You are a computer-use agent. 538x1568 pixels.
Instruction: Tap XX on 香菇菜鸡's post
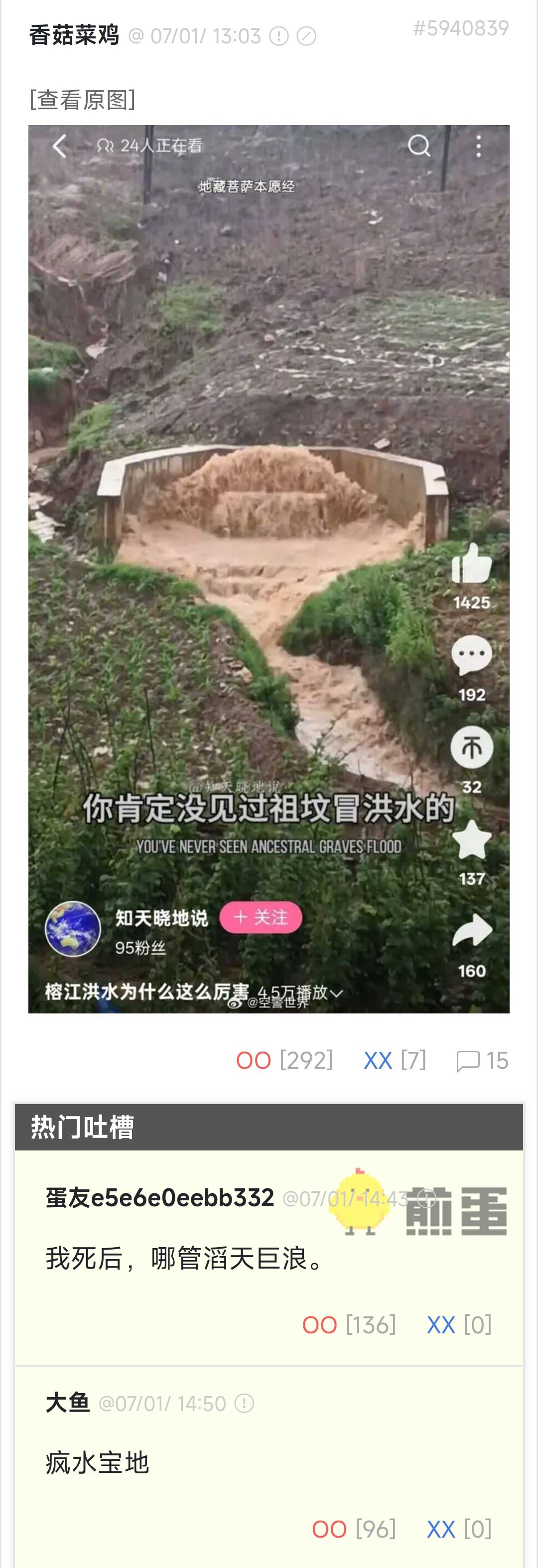point(378,1061)
